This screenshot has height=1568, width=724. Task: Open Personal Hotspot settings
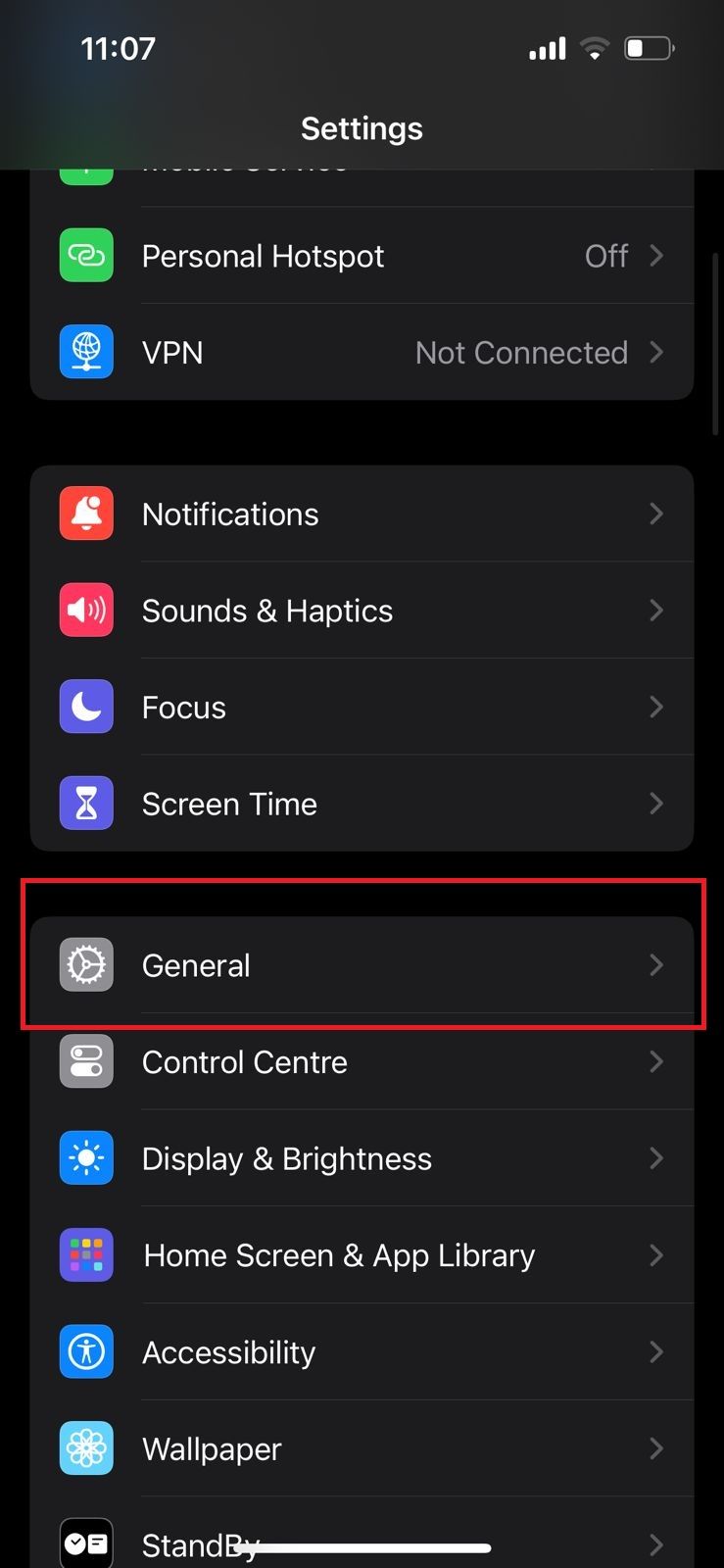coord(362,256)
